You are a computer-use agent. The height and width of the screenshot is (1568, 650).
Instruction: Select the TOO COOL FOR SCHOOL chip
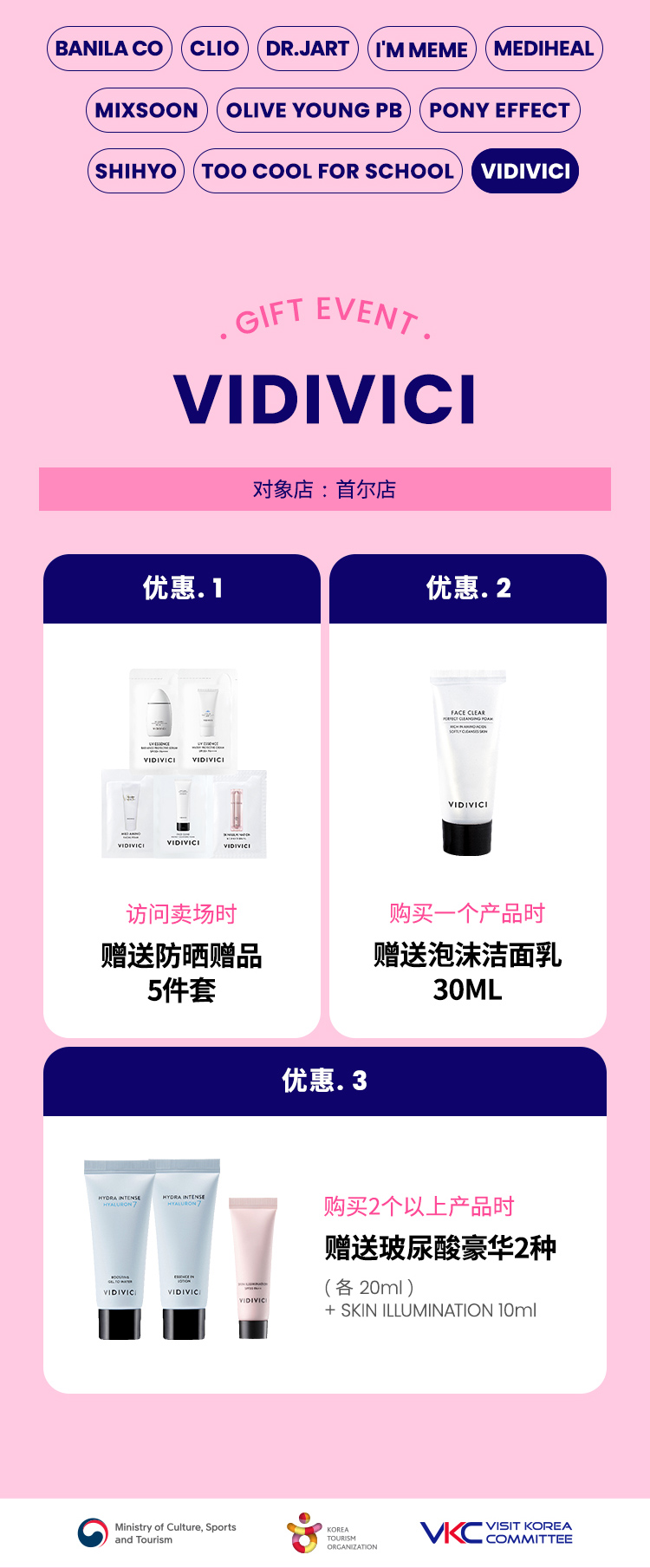(328, 171)
